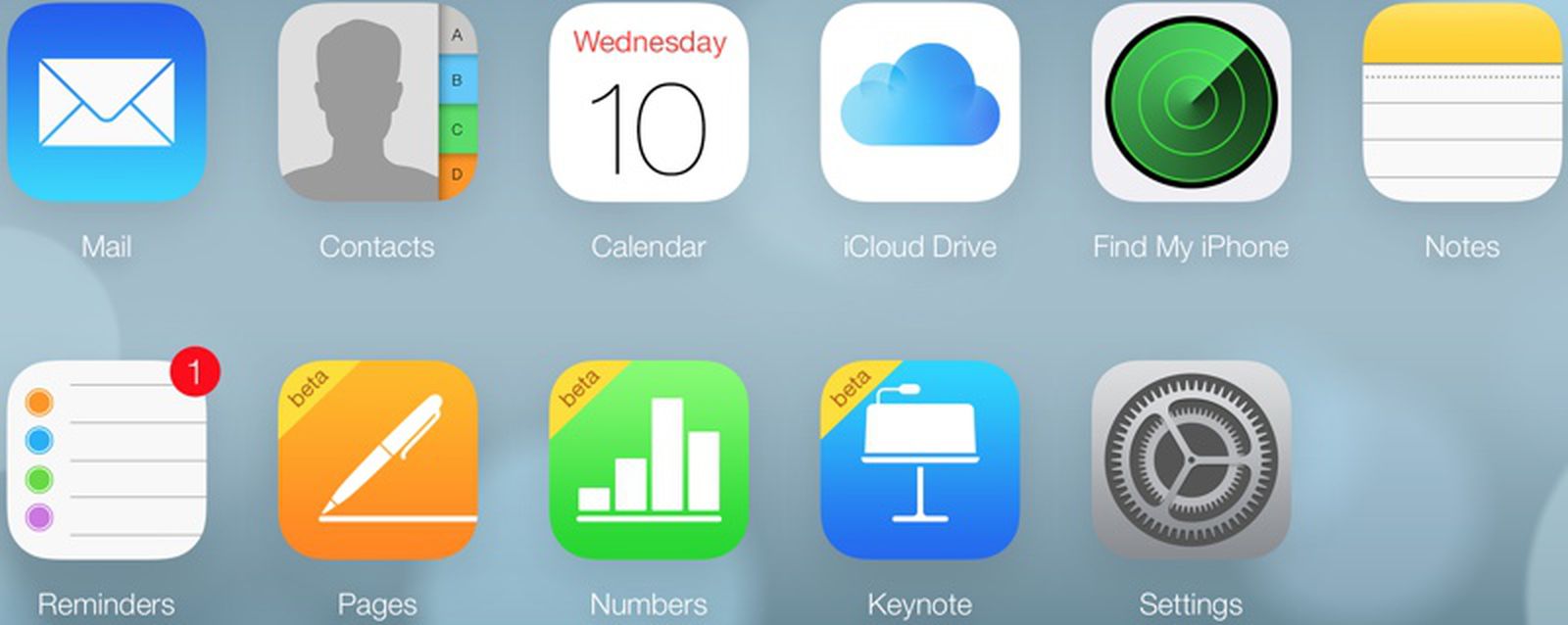The image size is (1568, 625).
Task: Open the Mail app
Action: pos(106,103)
